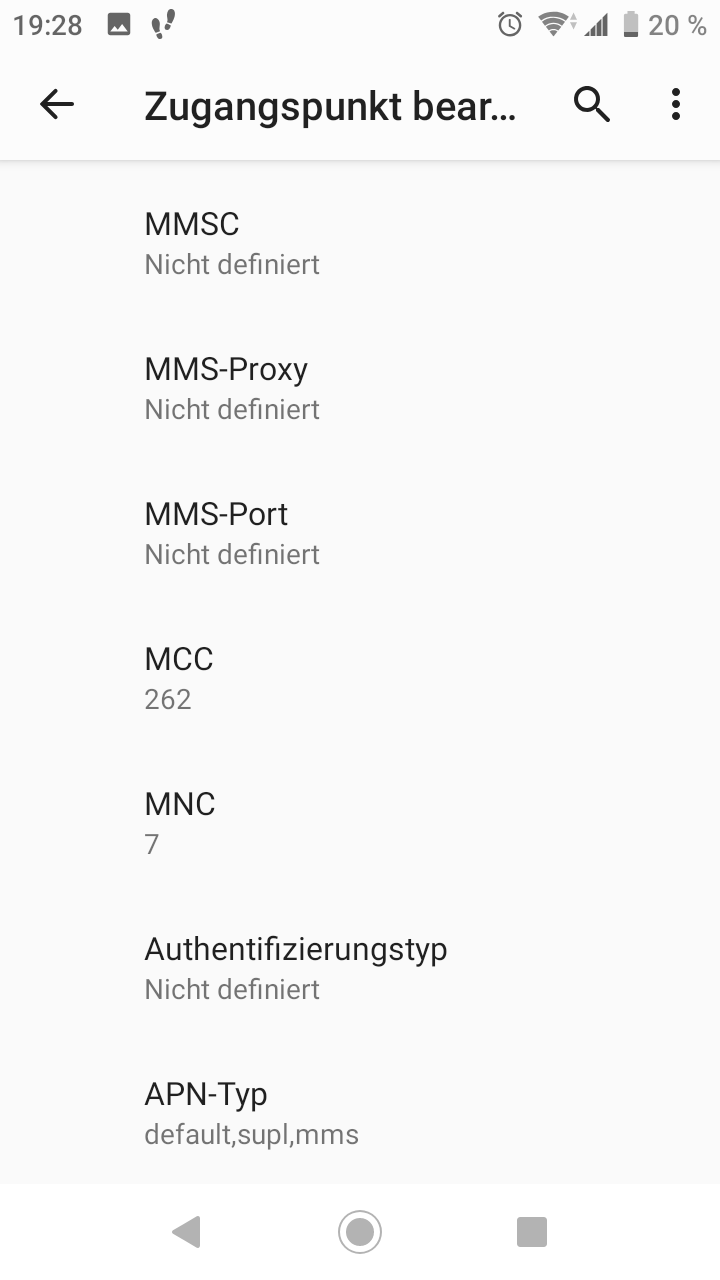This screenshot has height=1280, width=720.
Task: Open the MMS-Proxy setting
Action: [360, 388]
